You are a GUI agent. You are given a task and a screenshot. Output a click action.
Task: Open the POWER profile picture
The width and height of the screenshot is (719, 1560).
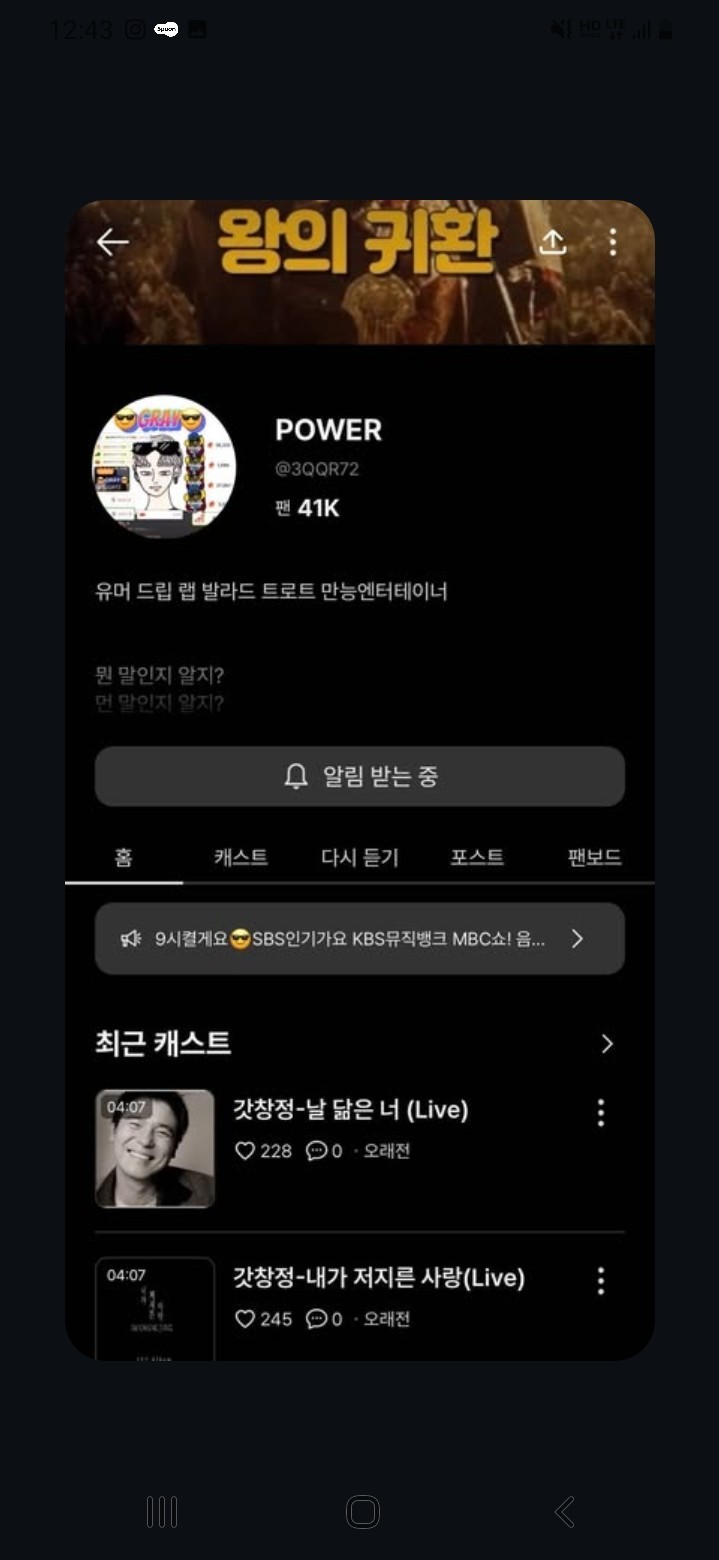(x=164, y=467)
